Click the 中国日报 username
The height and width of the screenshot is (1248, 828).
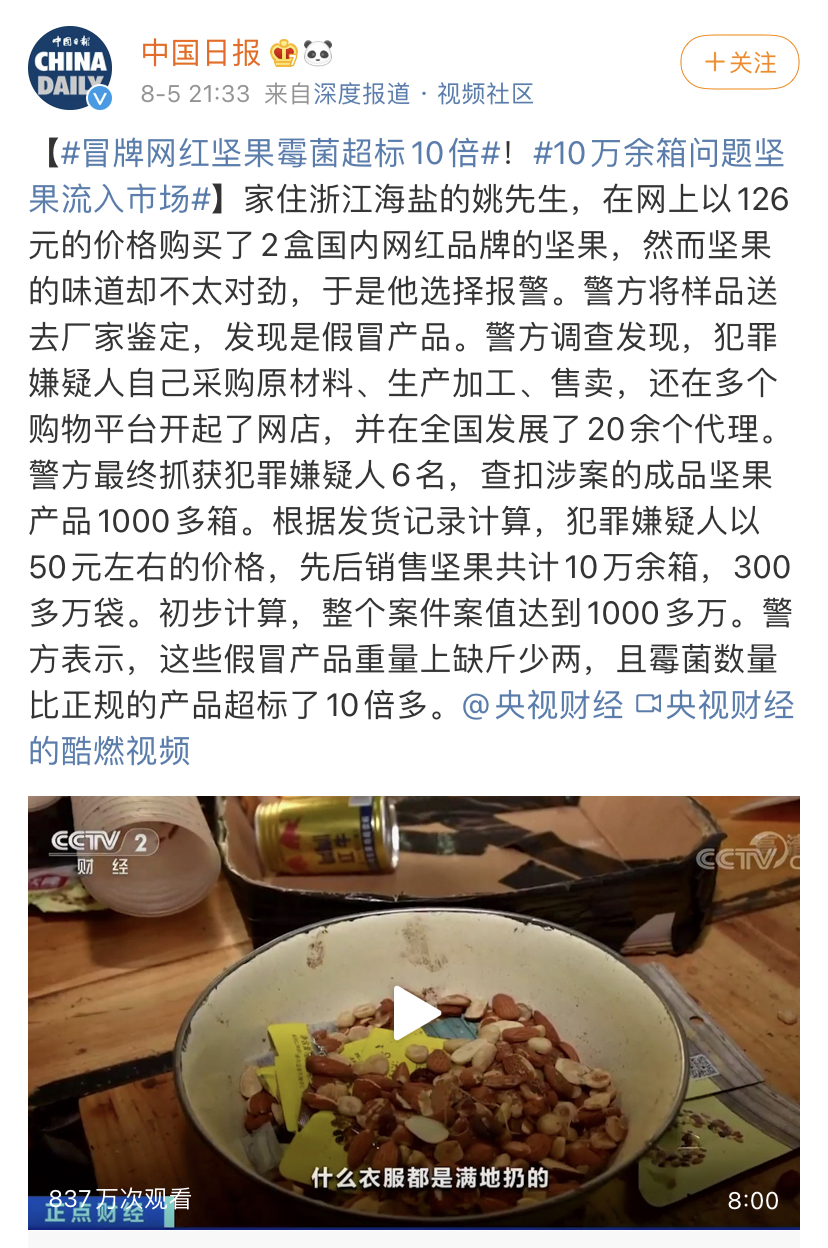click(x=198, y=50)
